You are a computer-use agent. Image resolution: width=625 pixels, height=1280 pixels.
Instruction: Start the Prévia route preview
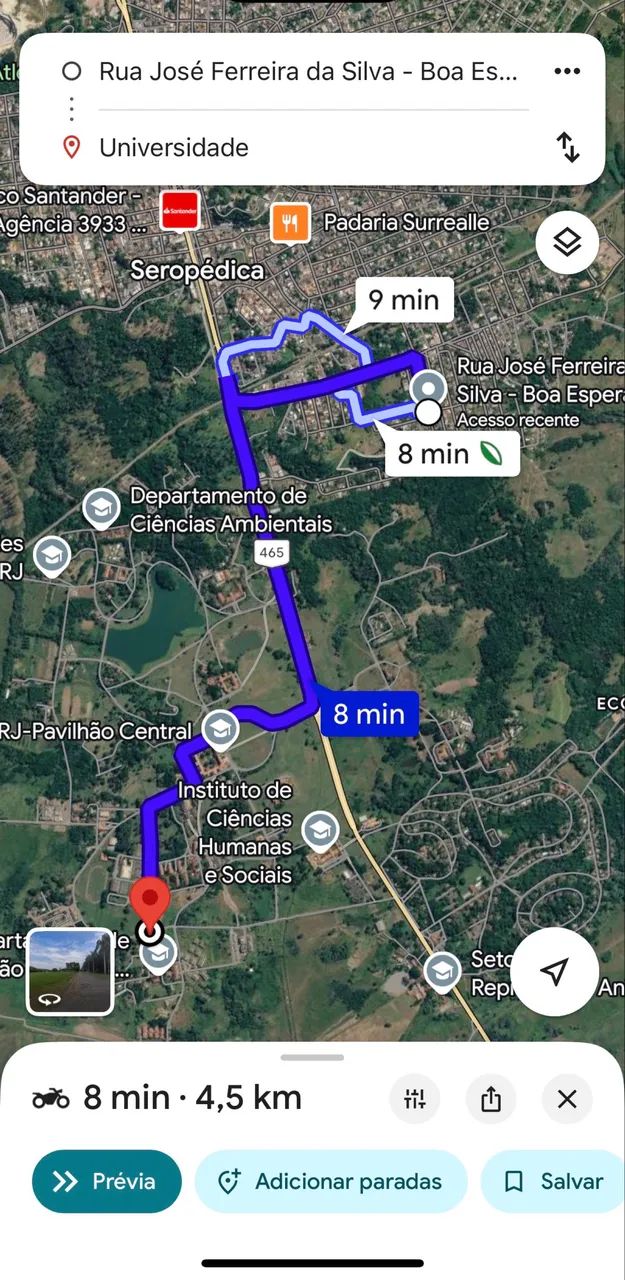107,1181
